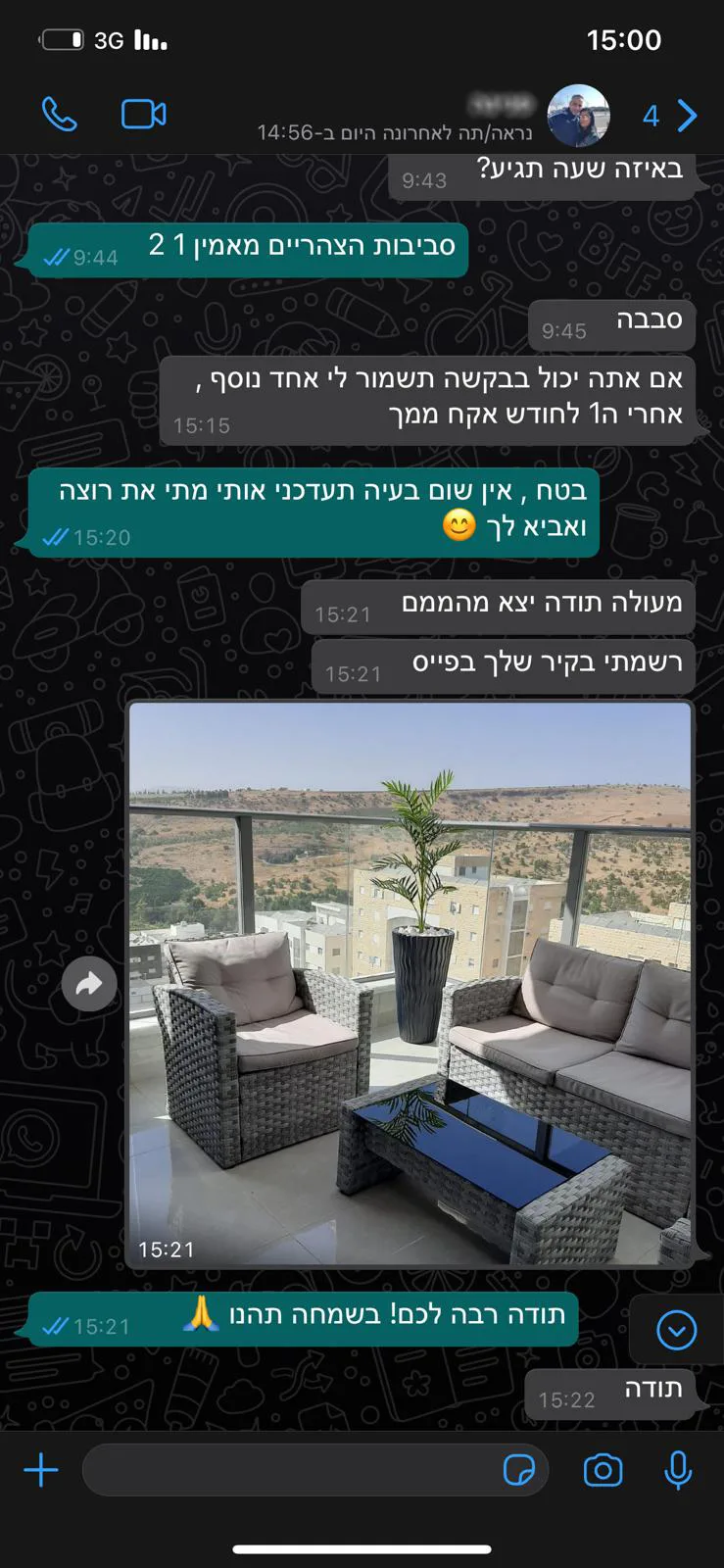Open the camera to take a photo
This screenshot has height=1568, width=724.
[x=603, y=1470]
